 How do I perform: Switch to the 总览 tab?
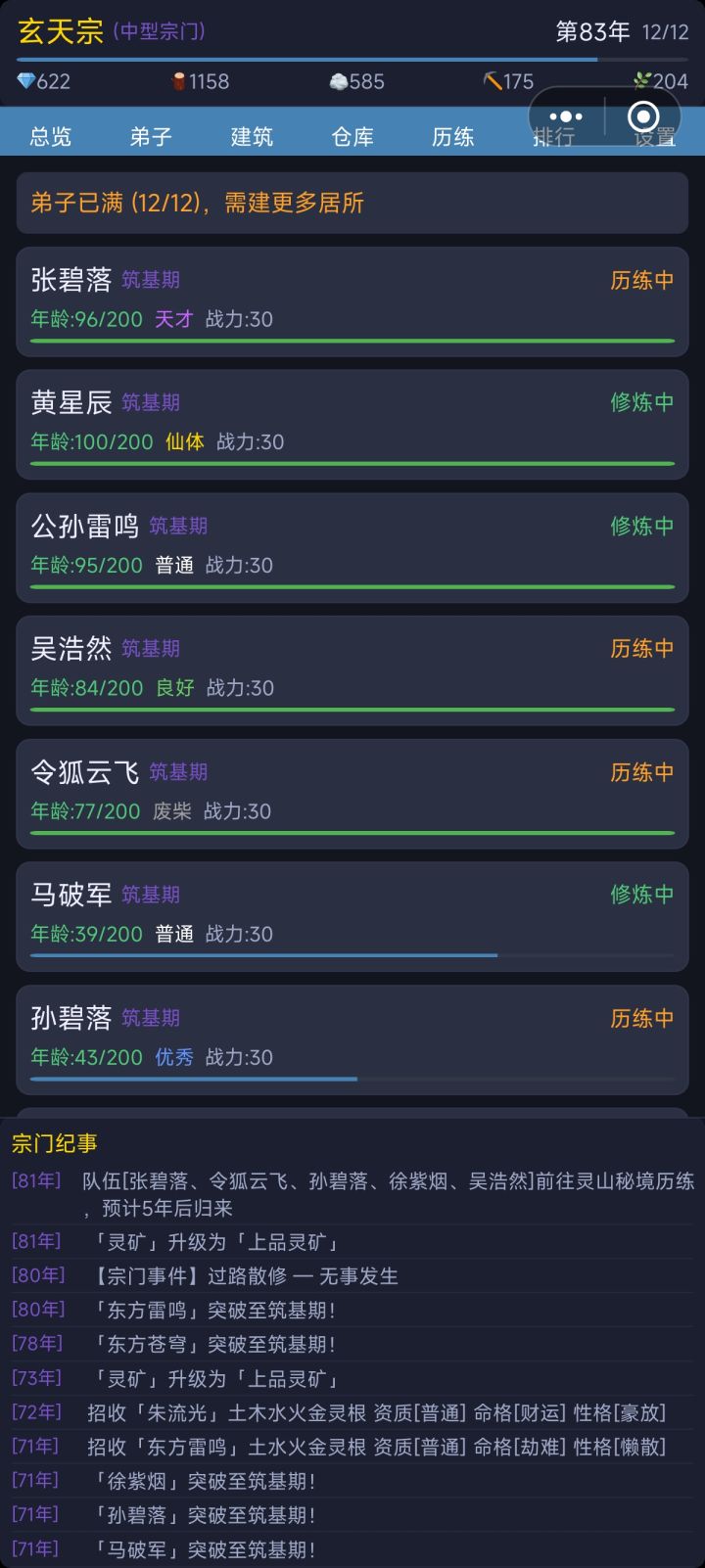[x=50, y=136]
